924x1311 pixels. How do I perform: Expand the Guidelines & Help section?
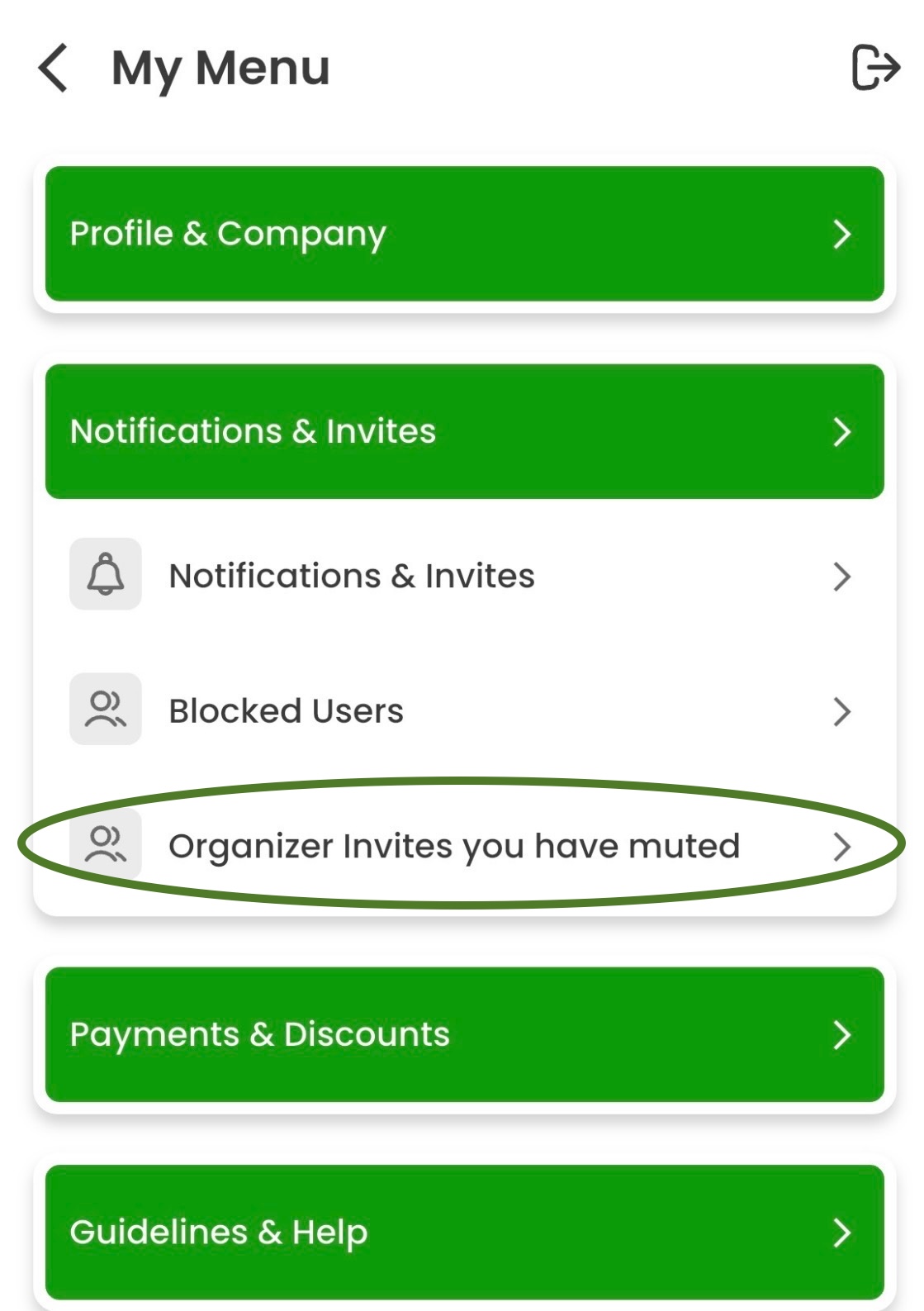coord(464,1232)
